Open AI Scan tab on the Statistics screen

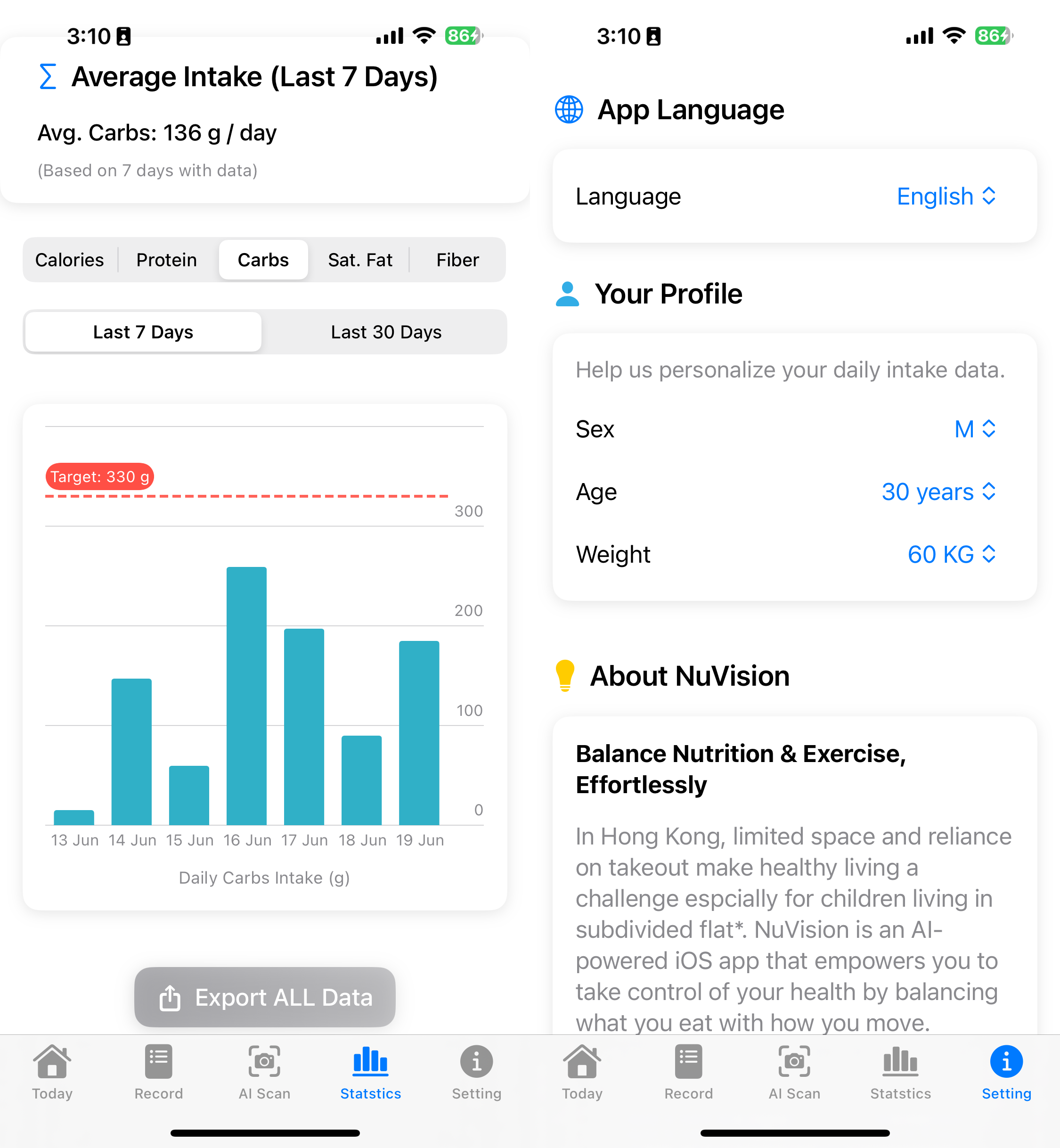[264, 1072]
